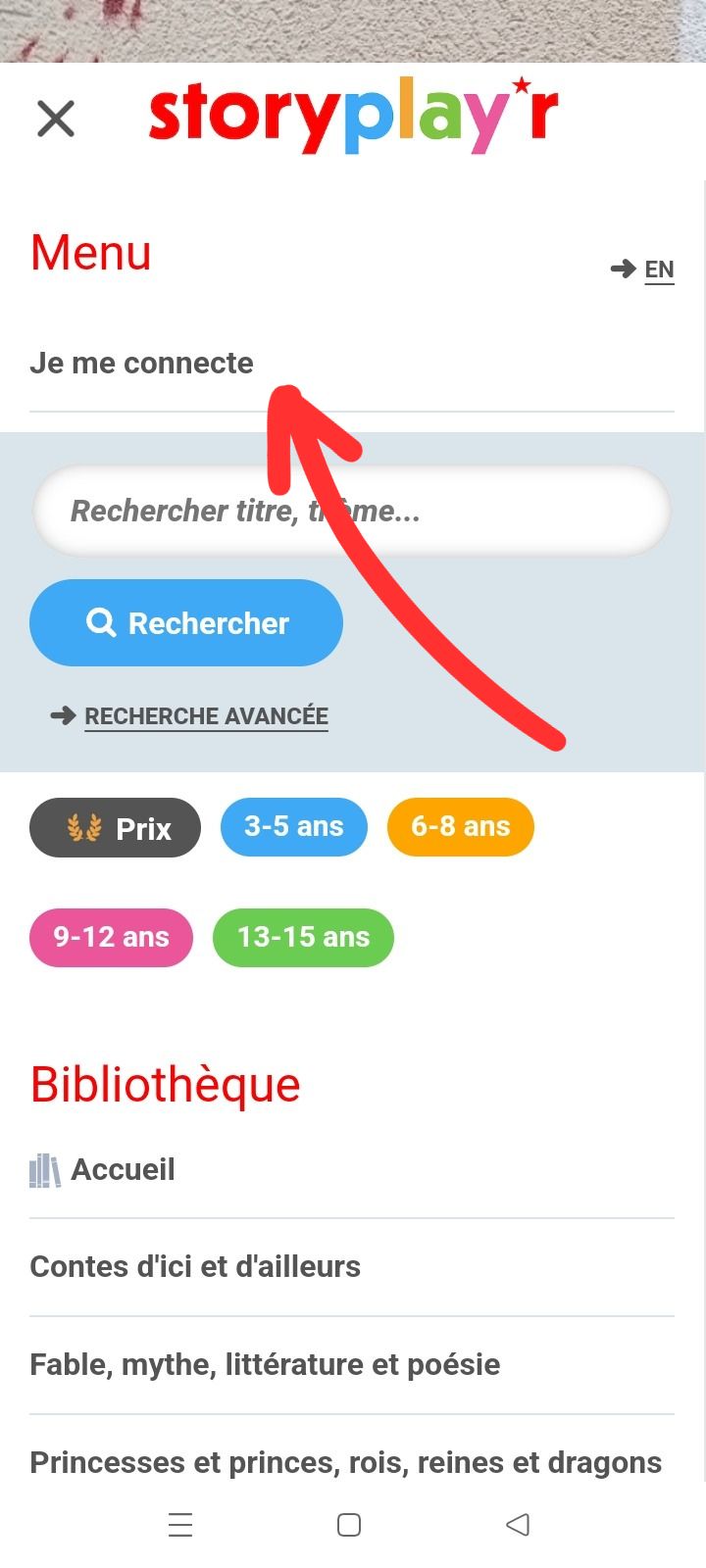The height and width of the screenshot is (1568, 706).
Task: Open the Android overview menu
Action: (x=180, y=1525)
